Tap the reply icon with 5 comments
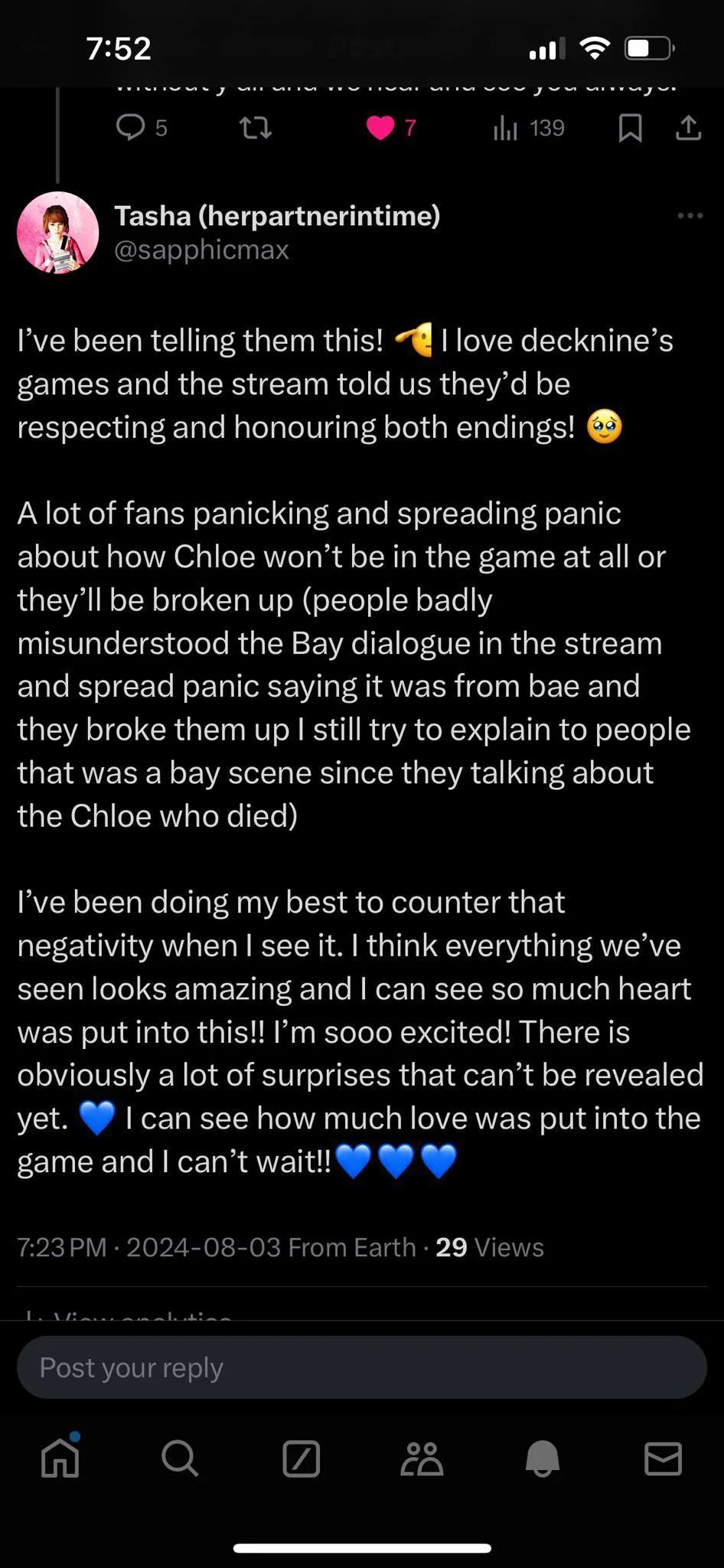The width and height of the screenshot is (724, 1568). click(x=141, y=127)
